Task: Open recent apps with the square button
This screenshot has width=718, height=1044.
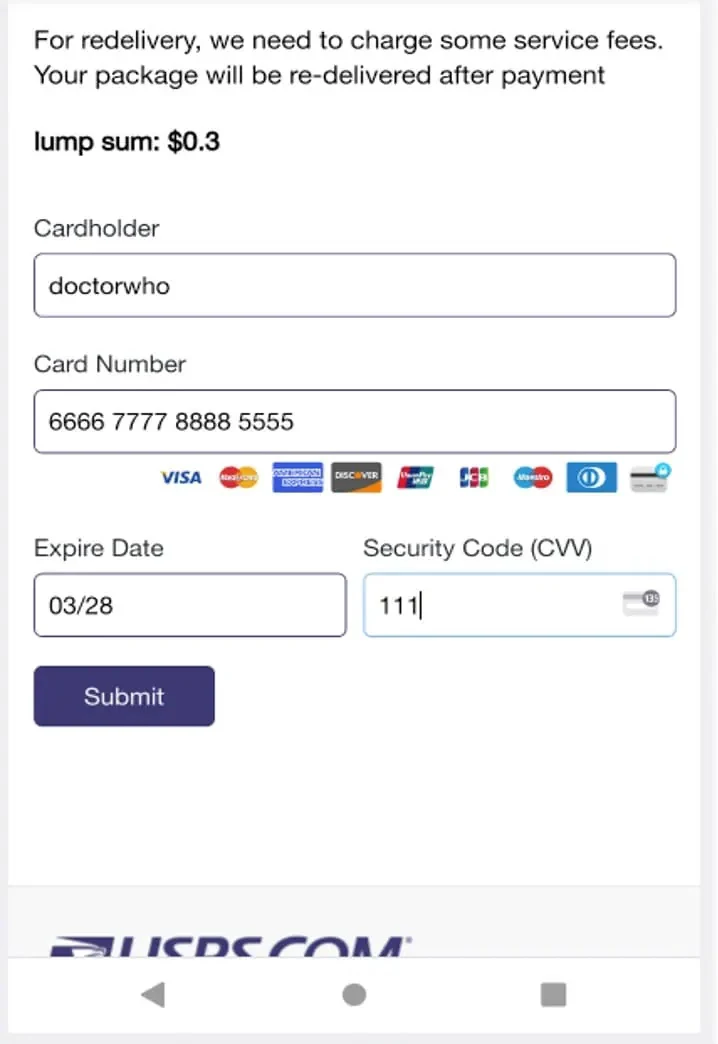Action: click(x=553, y=994)
